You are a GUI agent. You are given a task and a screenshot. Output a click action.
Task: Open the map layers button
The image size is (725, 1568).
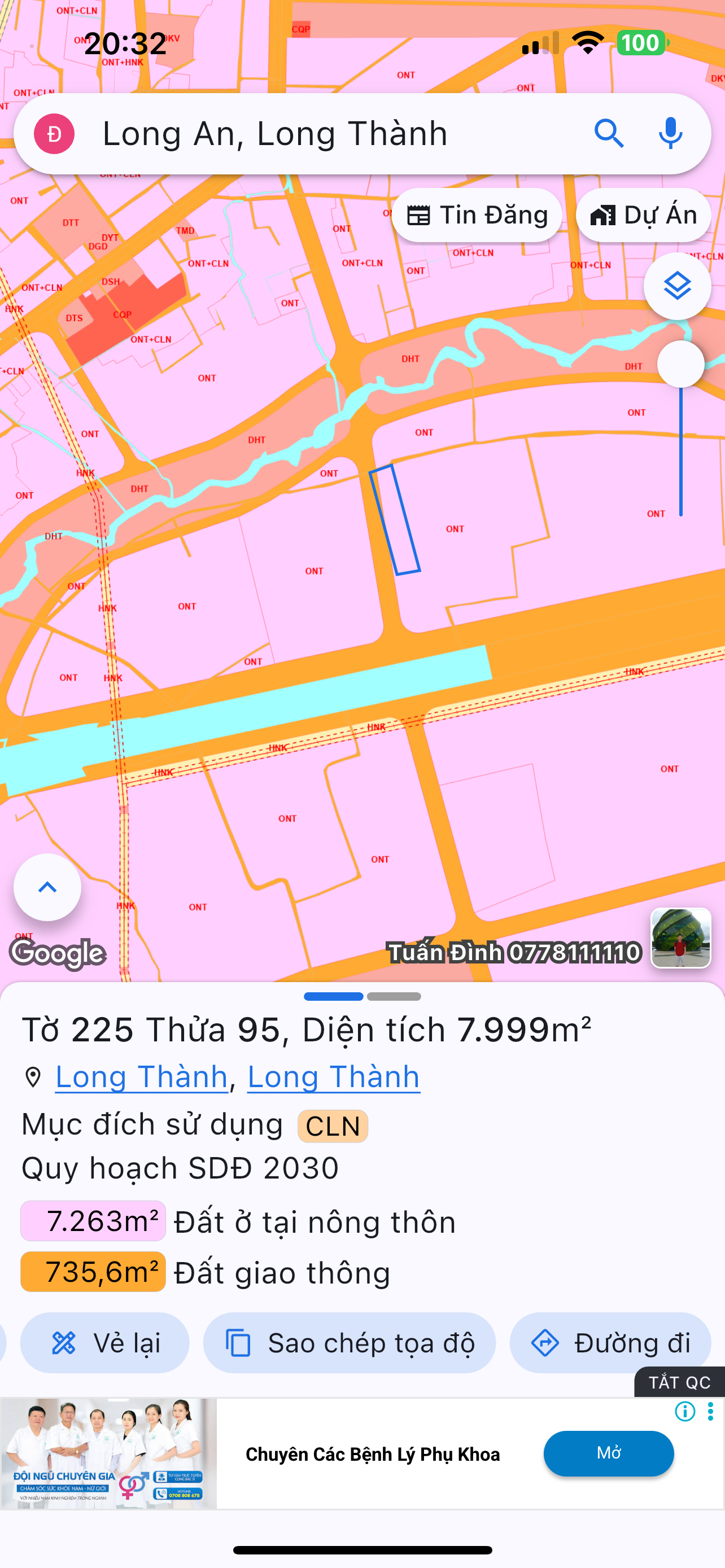coord(677,286)
